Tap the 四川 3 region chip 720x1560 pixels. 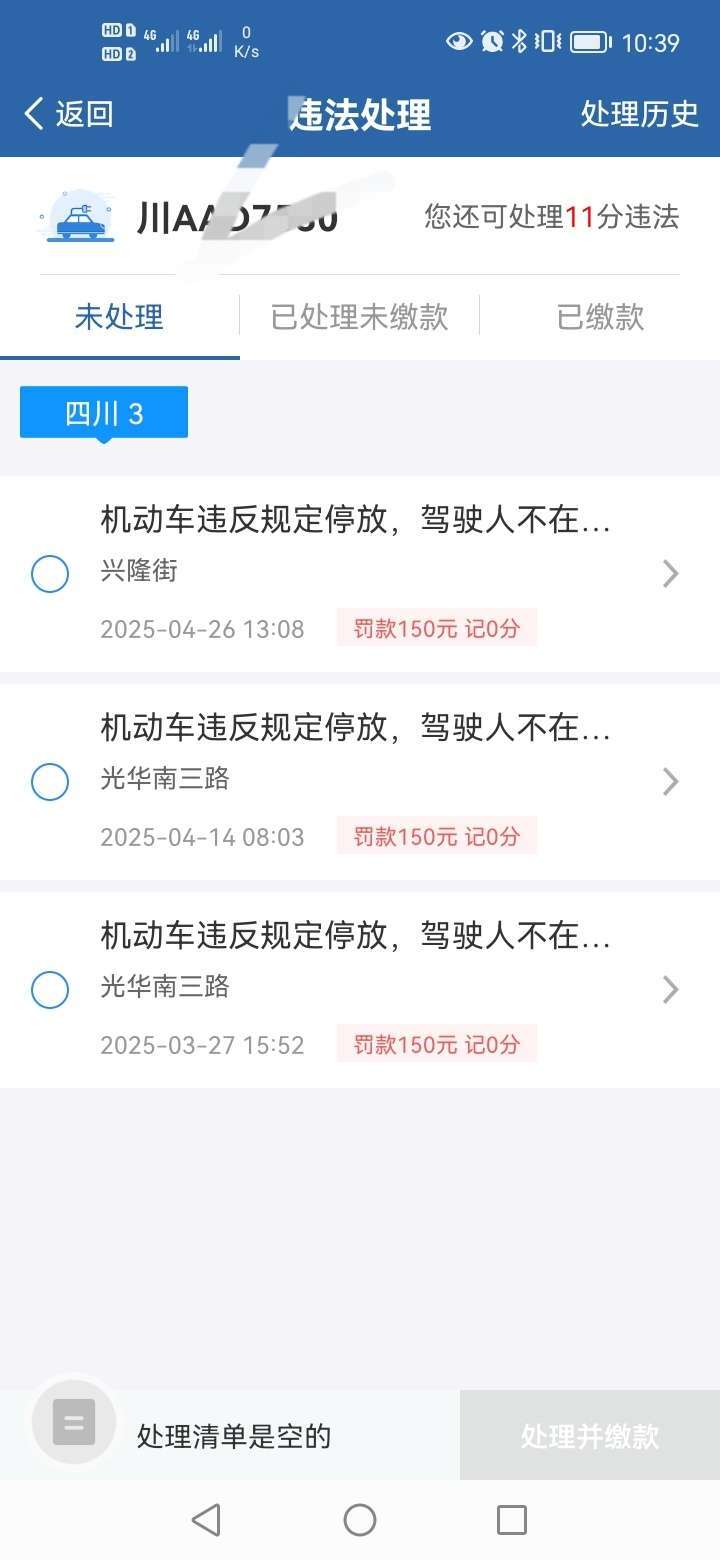[104, 413]
